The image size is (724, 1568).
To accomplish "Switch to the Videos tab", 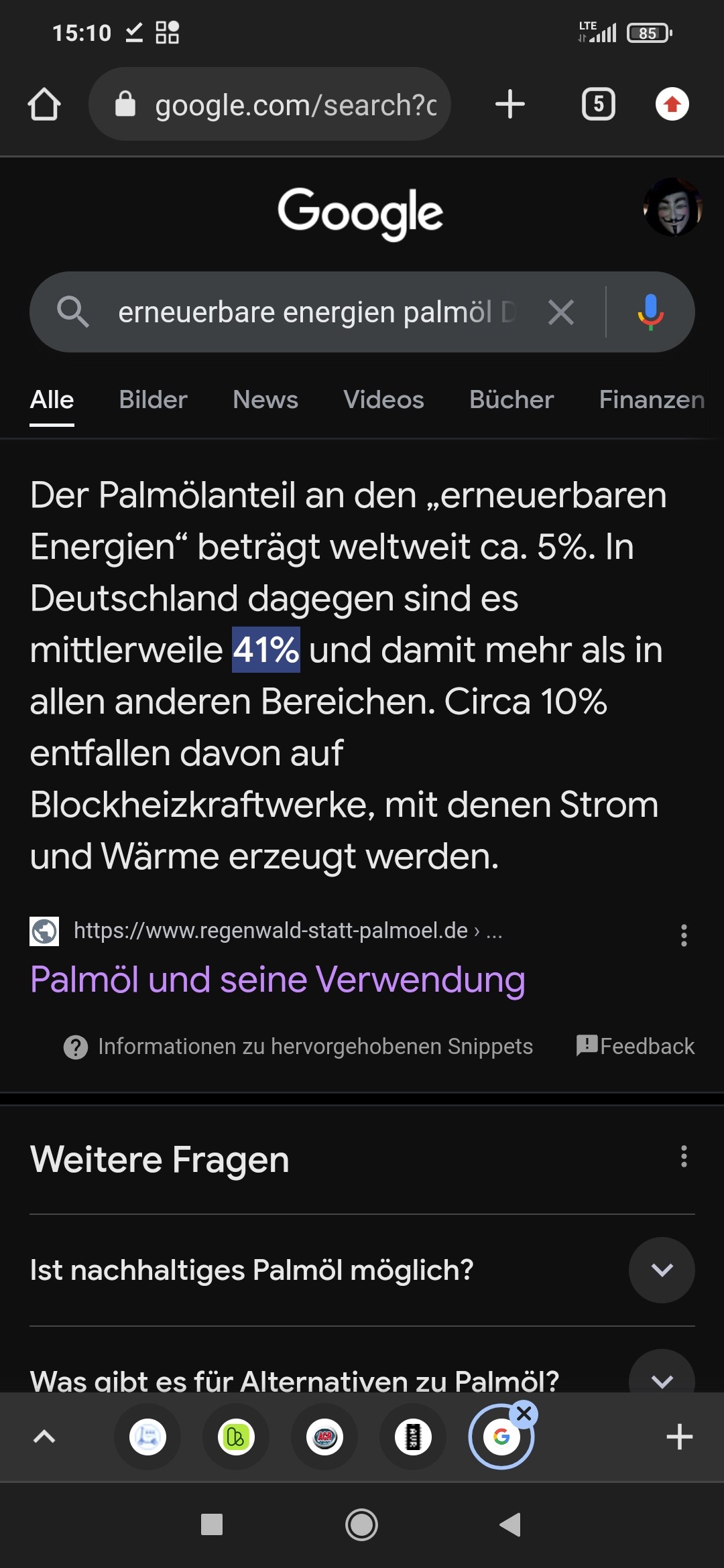I will 383,399.
